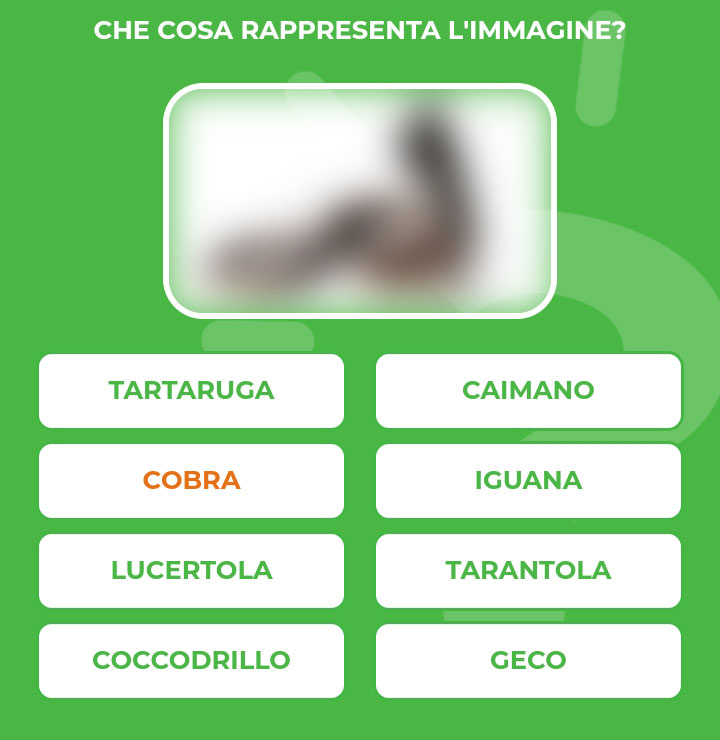720x740 pixels.
Task: Select the TARTARUGA answer
Action: click(191, 390)
